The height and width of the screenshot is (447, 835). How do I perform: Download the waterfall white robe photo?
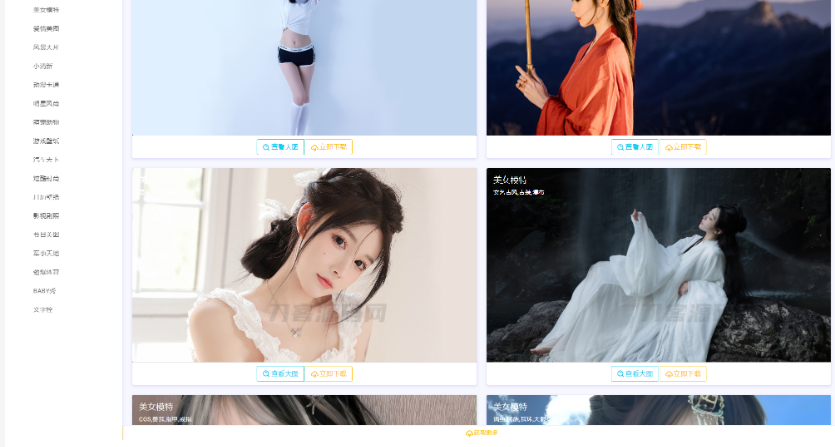pos(683,374)
